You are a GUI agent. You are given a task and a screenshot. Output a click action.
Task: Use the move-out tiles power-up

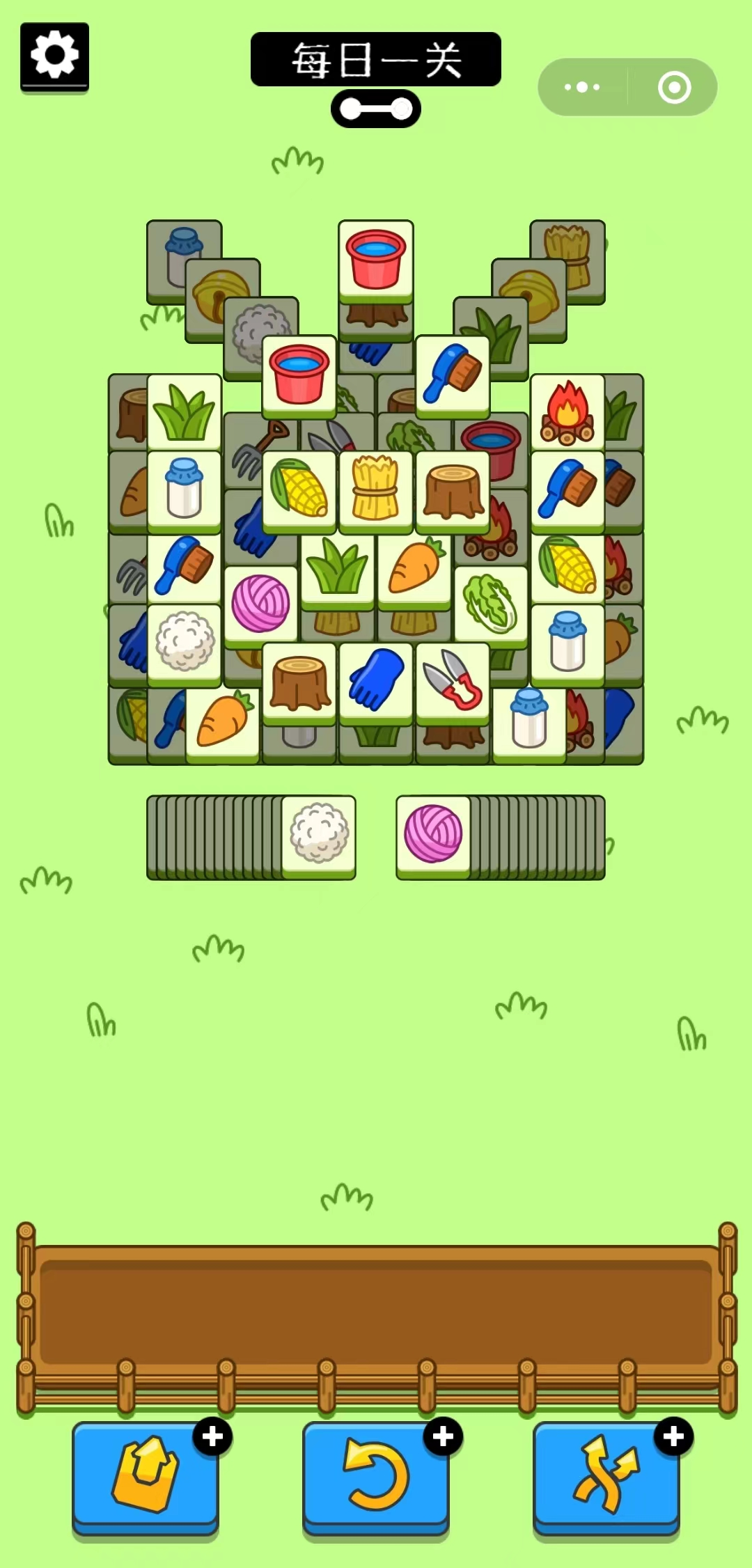click(146, 1476)
